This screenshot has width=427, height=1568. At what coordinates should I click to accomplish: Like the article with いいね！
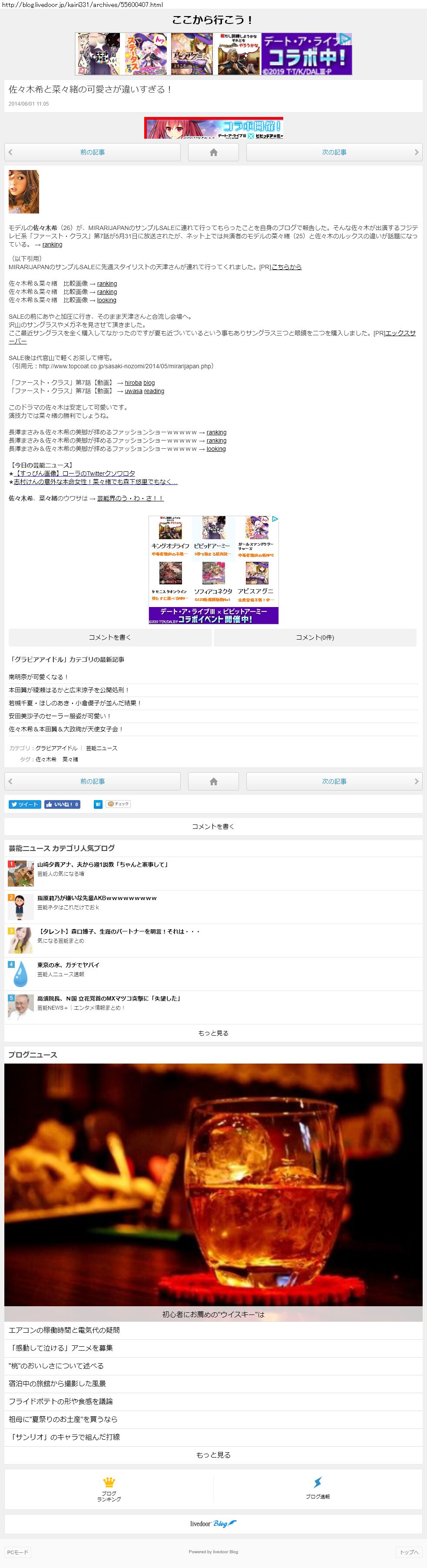(63, 804)
